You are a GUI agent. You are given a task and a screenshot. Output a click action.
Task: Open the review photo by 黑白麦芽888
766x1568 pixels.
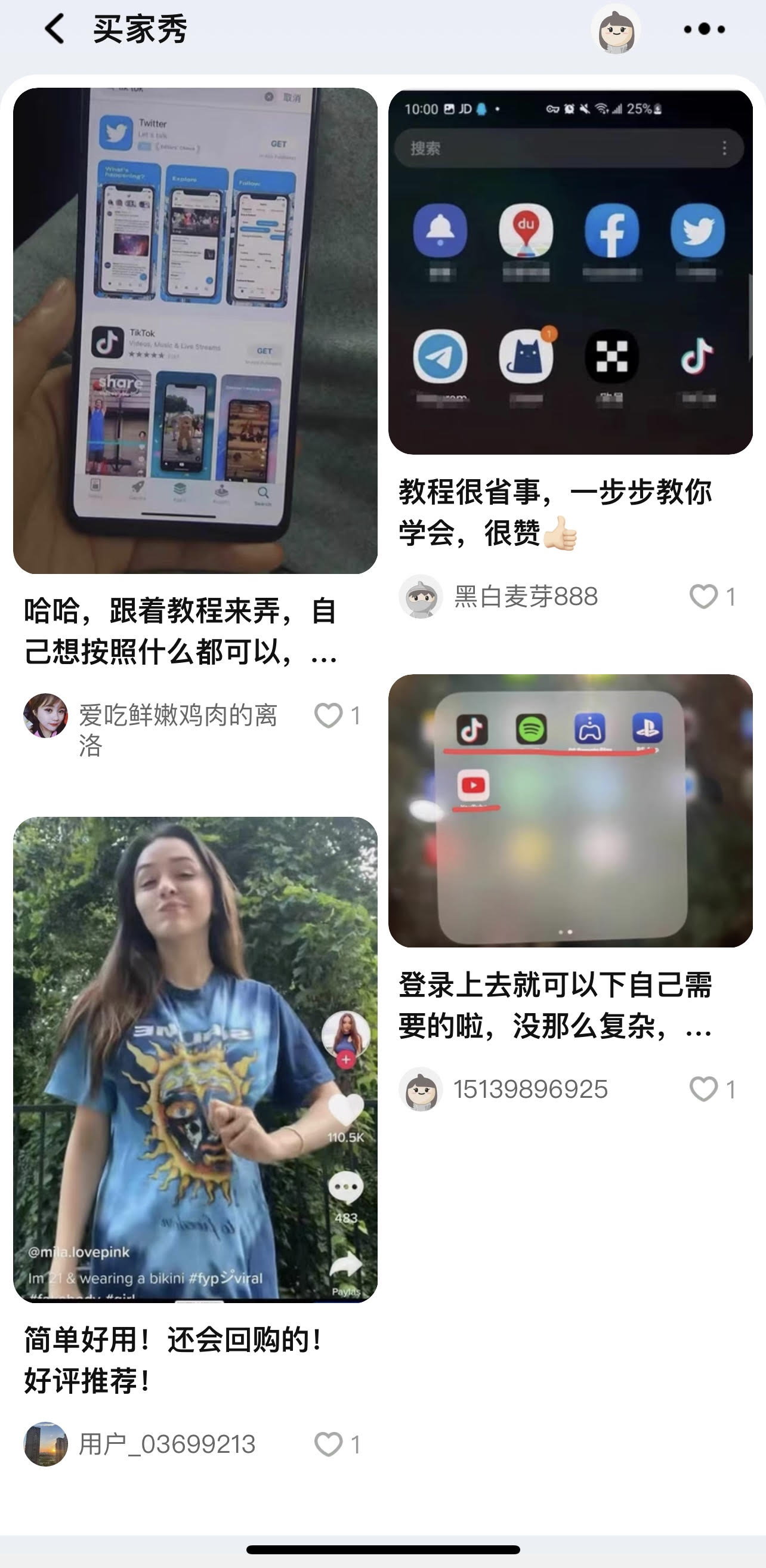(x=570, y=271)
